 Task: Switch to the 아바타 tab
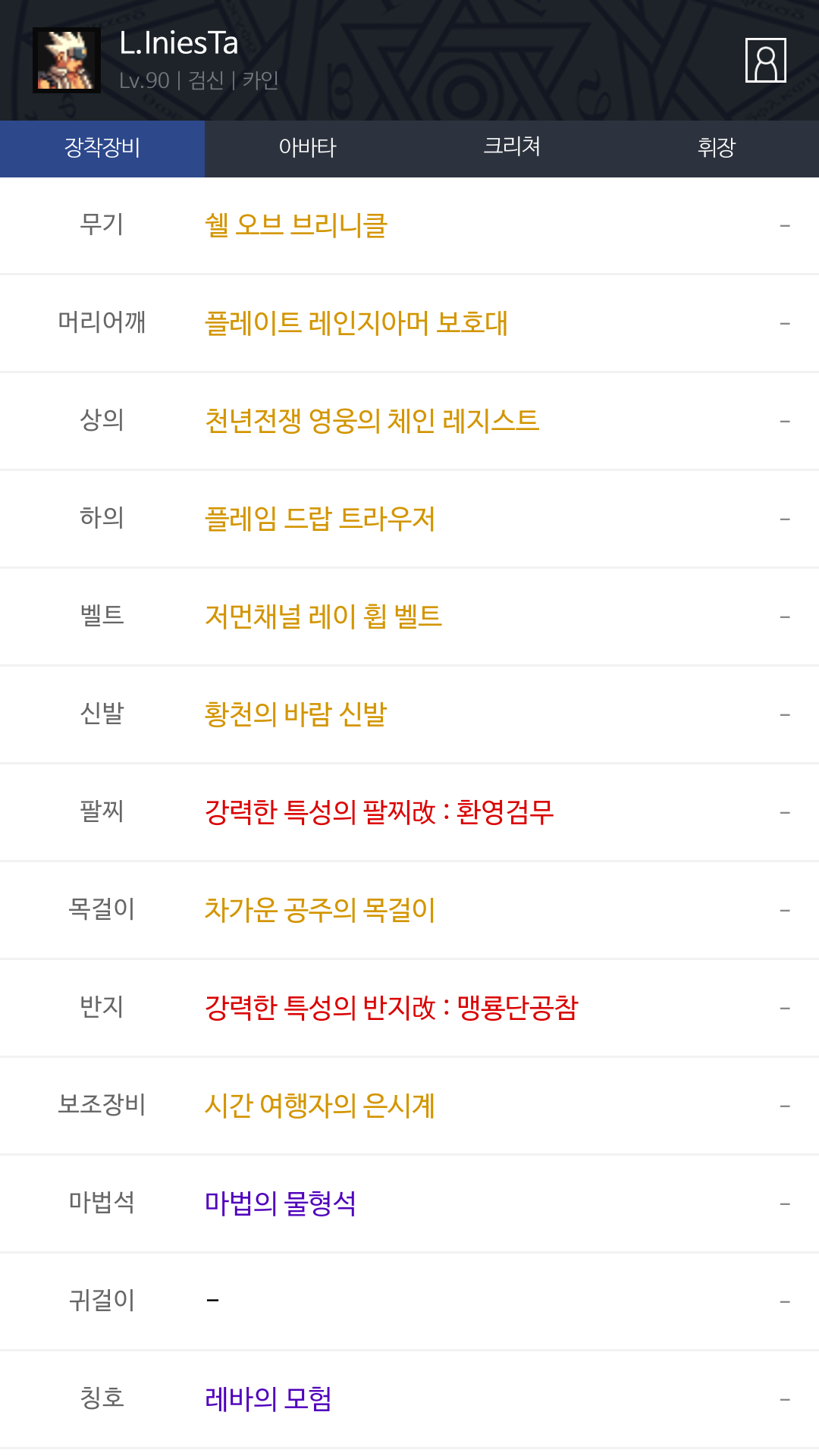tap(307, 148)
